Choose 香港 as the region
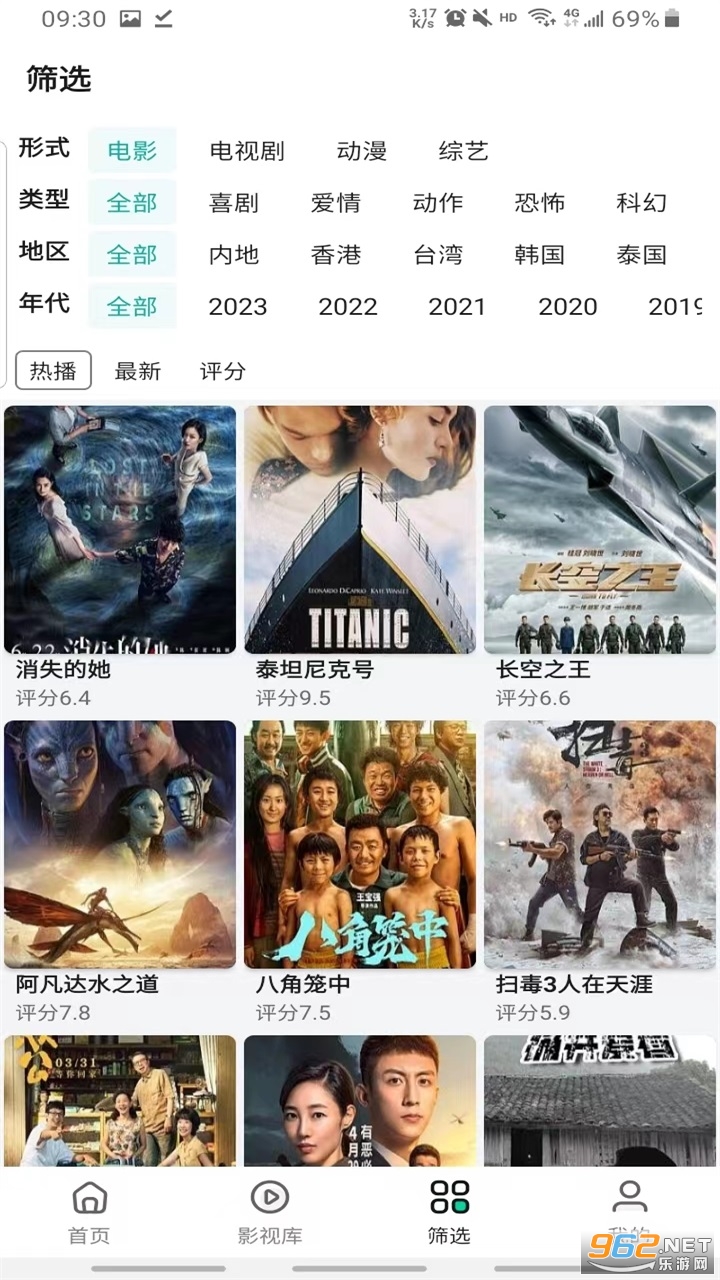Screen dimensions: 720x1280 [x=336, y=255]
